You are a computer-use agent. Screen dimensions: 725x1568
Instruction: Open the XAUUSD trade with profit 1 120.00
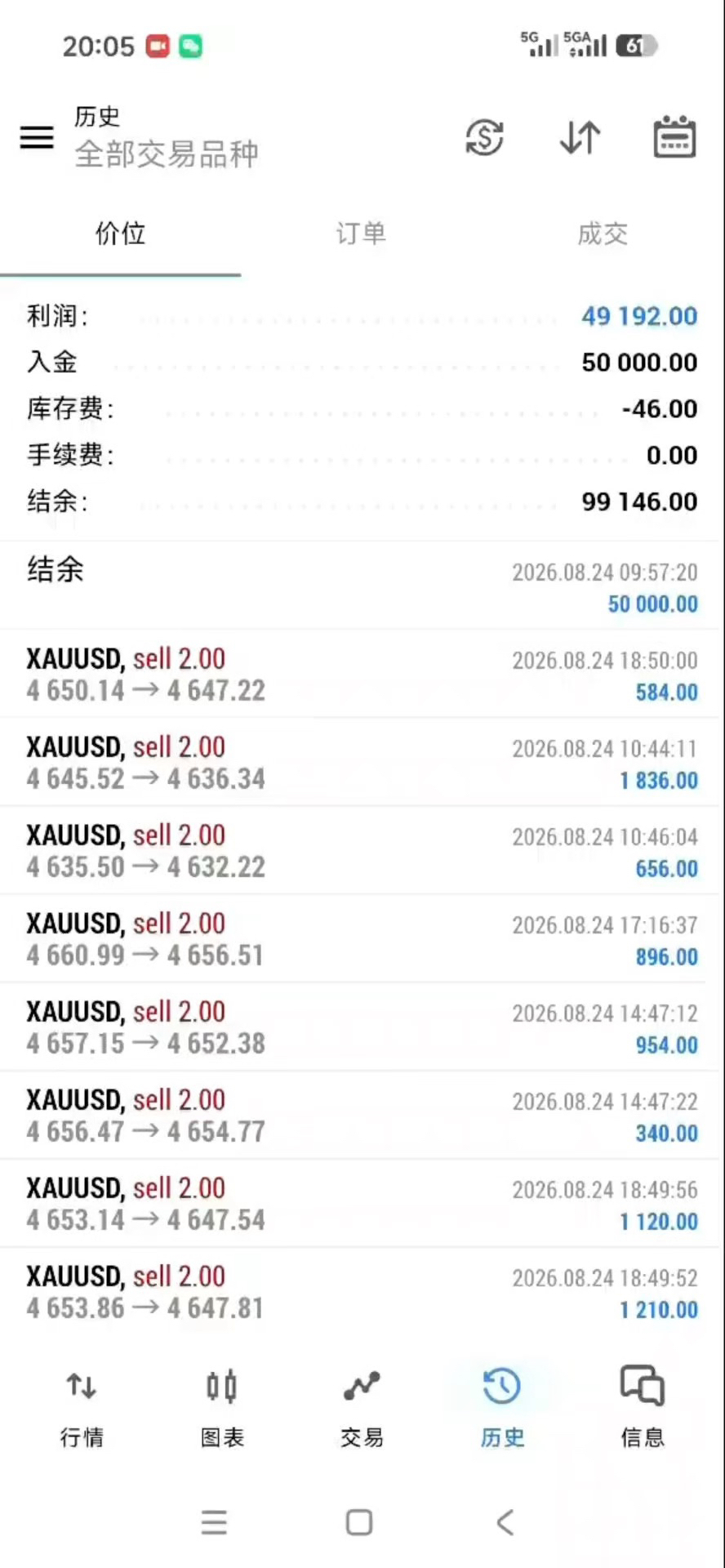coord(361,1204)
